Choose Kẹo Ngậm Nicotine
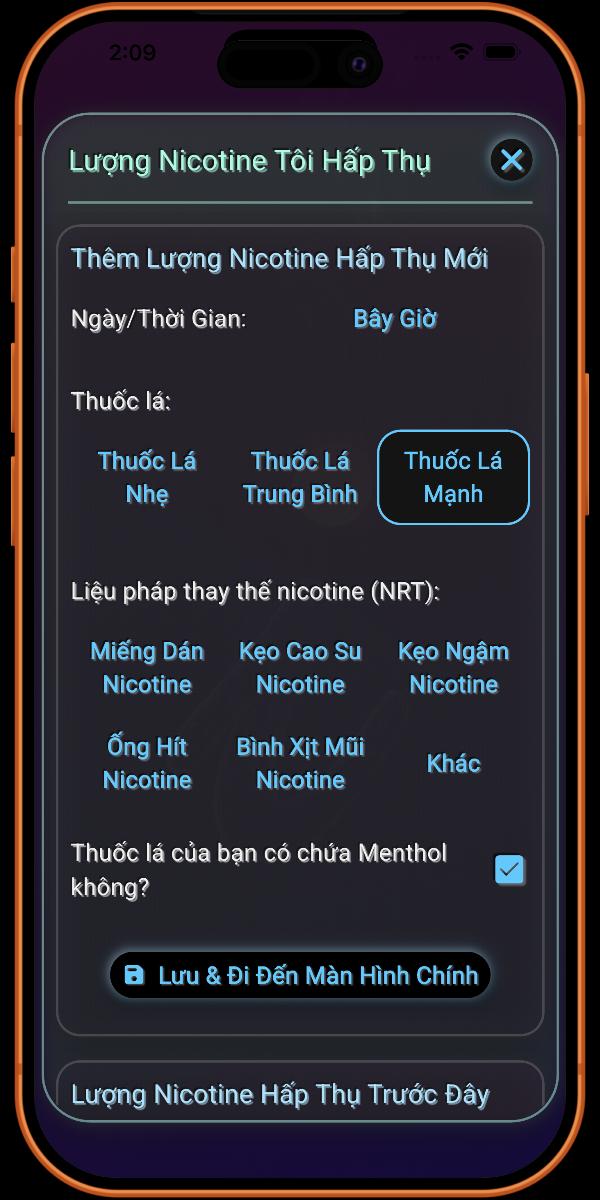The height and width of the screenshot is (1200, 600). [453, 668]
